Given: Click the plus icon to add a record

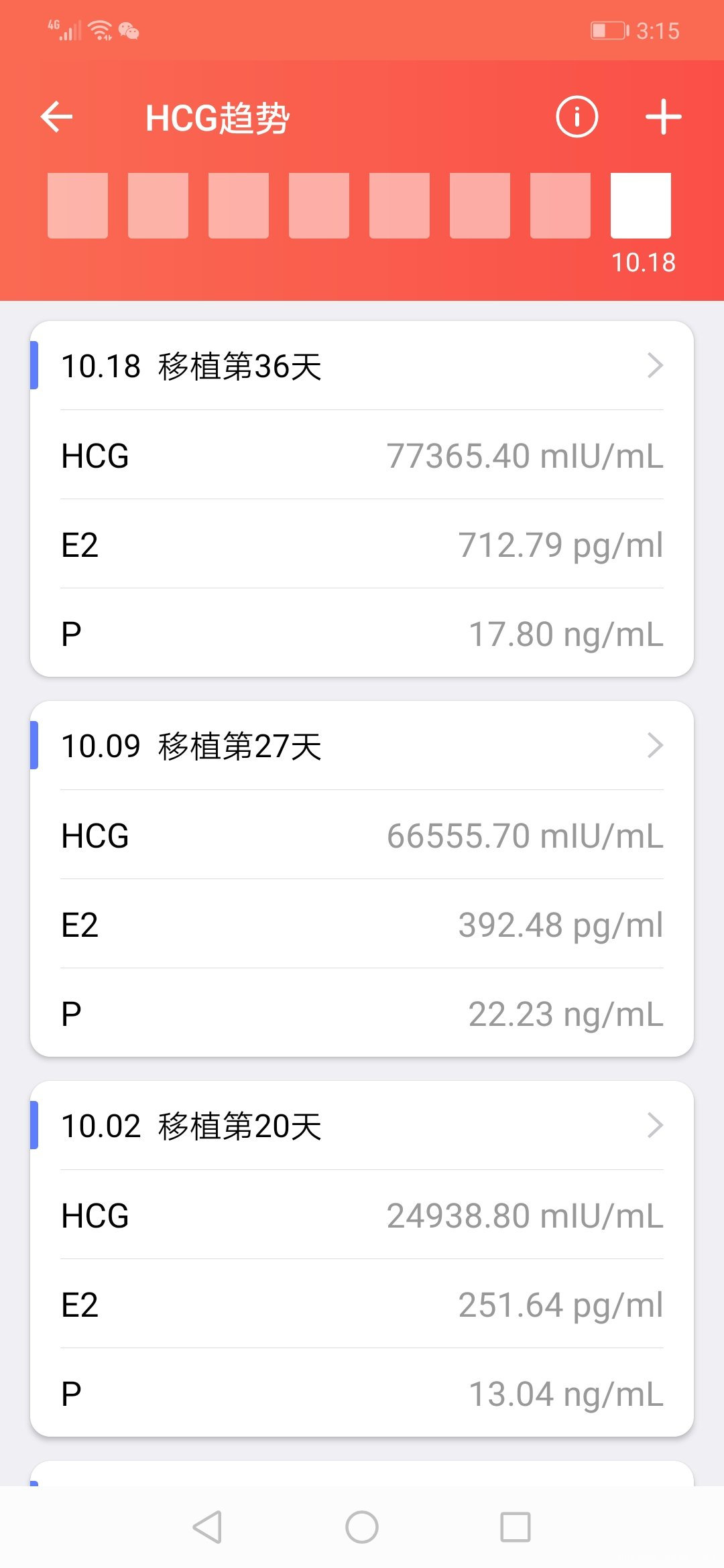Looking at the screenshot, I should click(x=664, y=117).
